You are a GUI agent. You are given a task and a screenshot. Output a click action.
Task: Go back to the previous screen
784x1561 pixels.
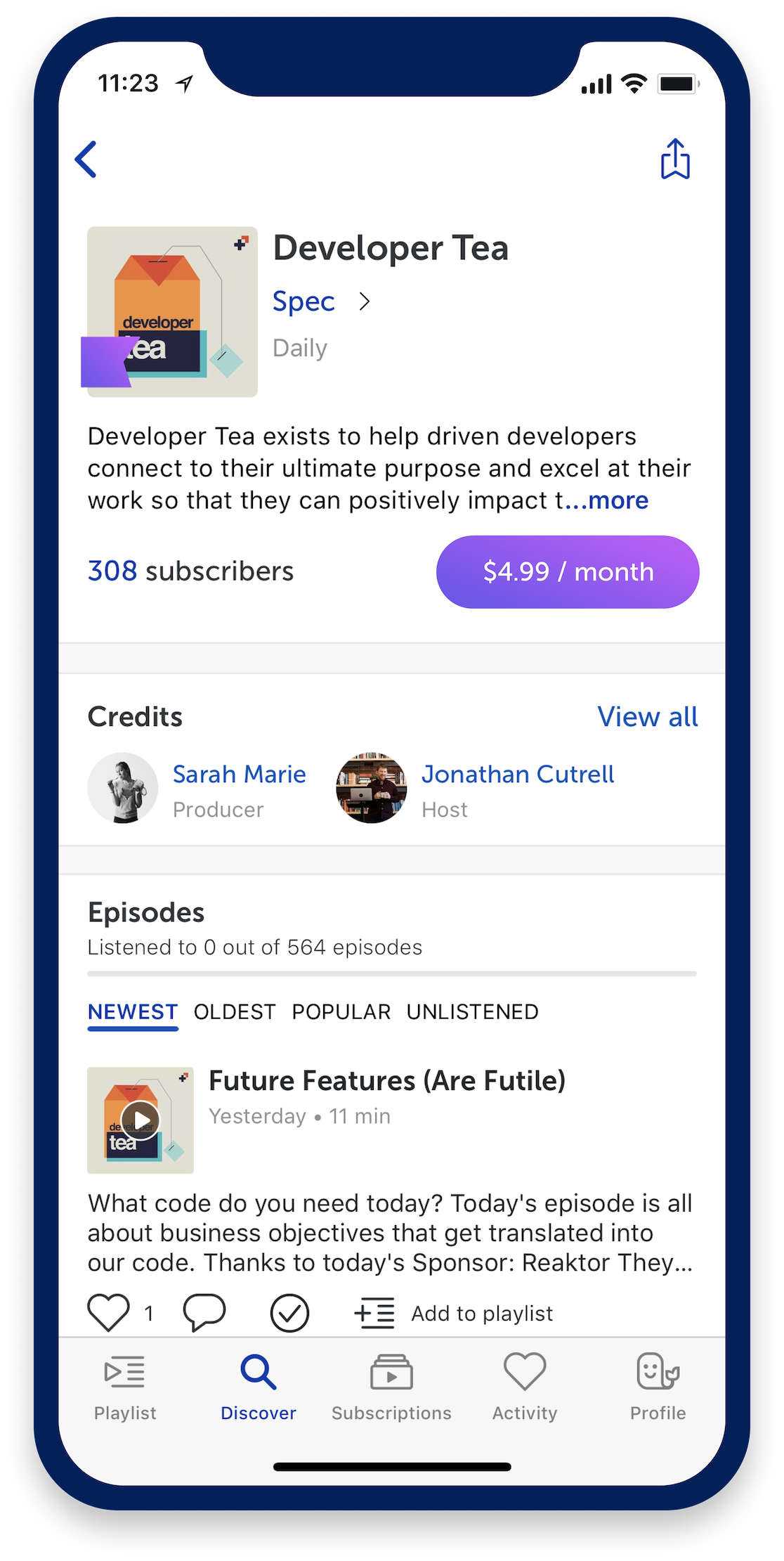click(86, 160)
